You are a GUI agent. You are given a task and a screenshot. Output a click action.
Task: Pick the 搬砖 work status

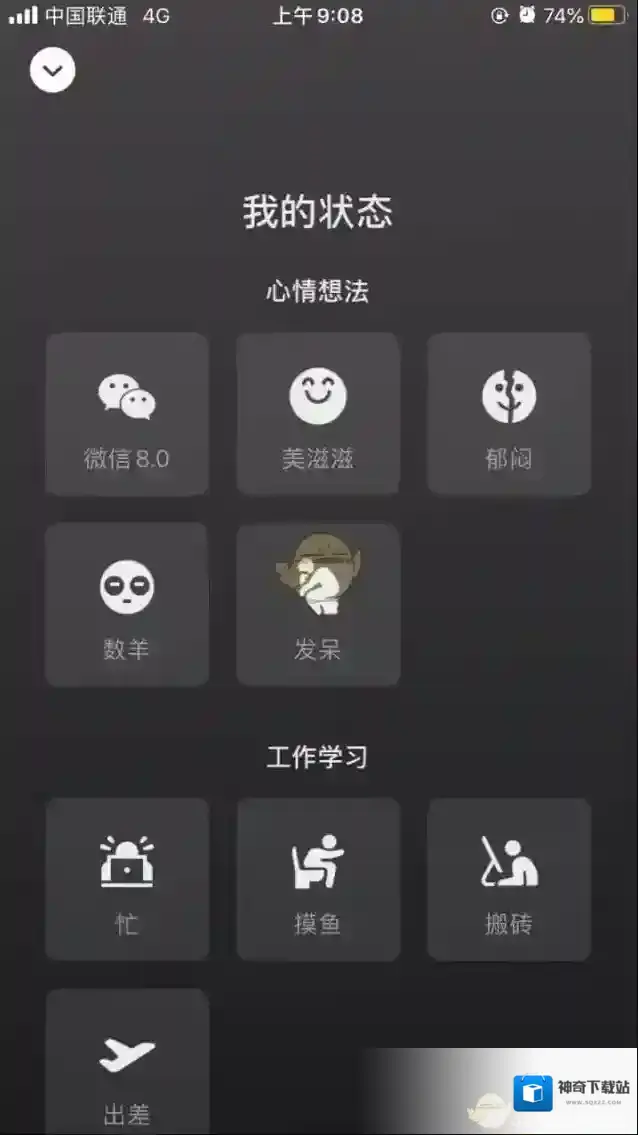click(509, 879)
